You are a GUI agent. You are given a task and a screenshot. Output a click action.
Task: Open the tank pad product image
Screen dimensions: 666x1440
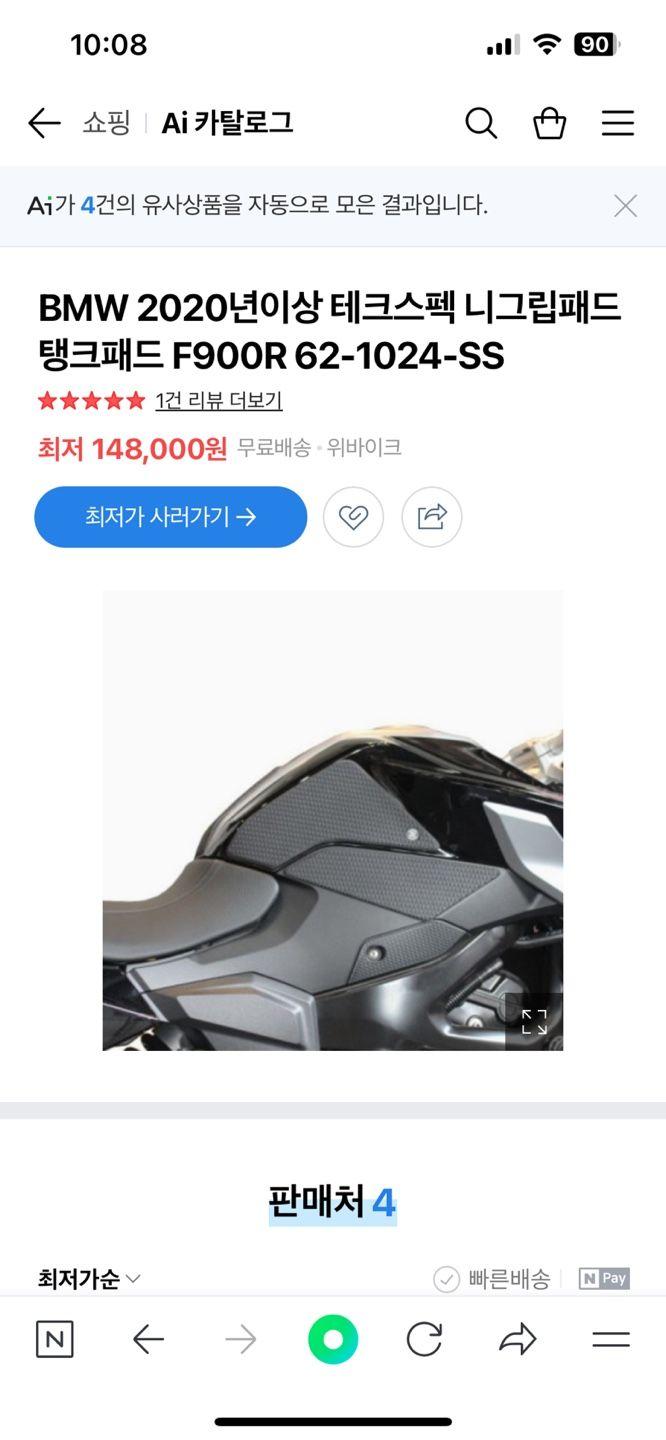coord(332,820)
